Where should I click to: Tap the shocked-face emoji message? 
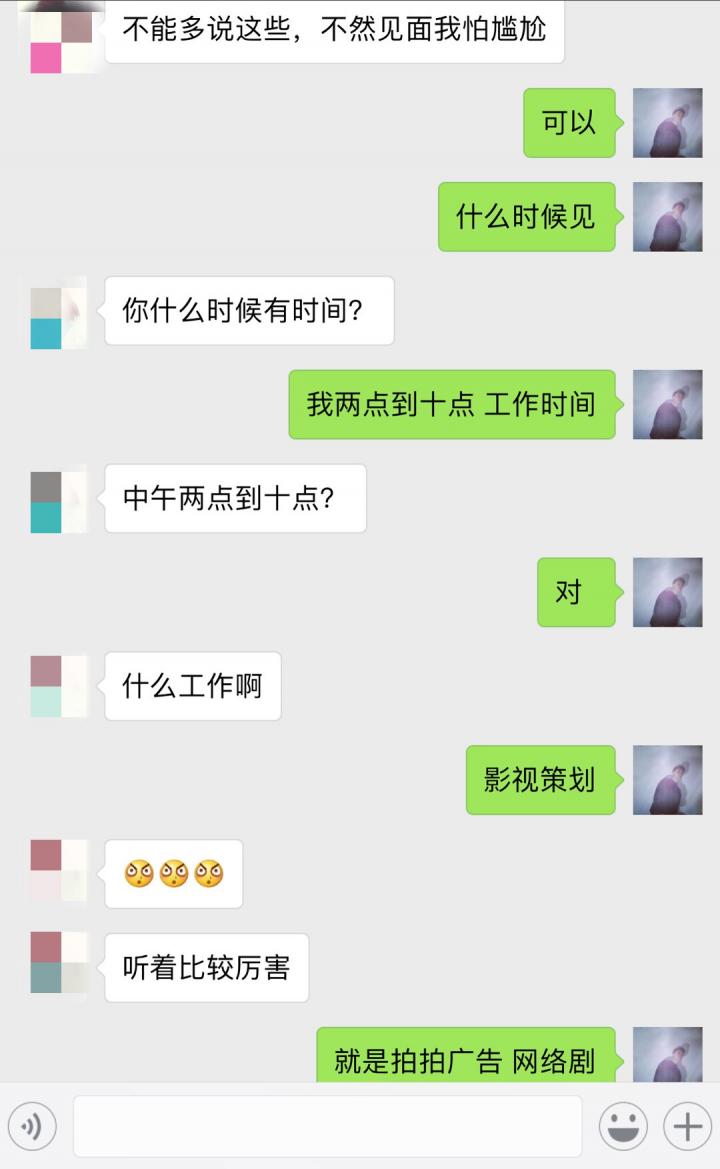click(x=172, y=874)
